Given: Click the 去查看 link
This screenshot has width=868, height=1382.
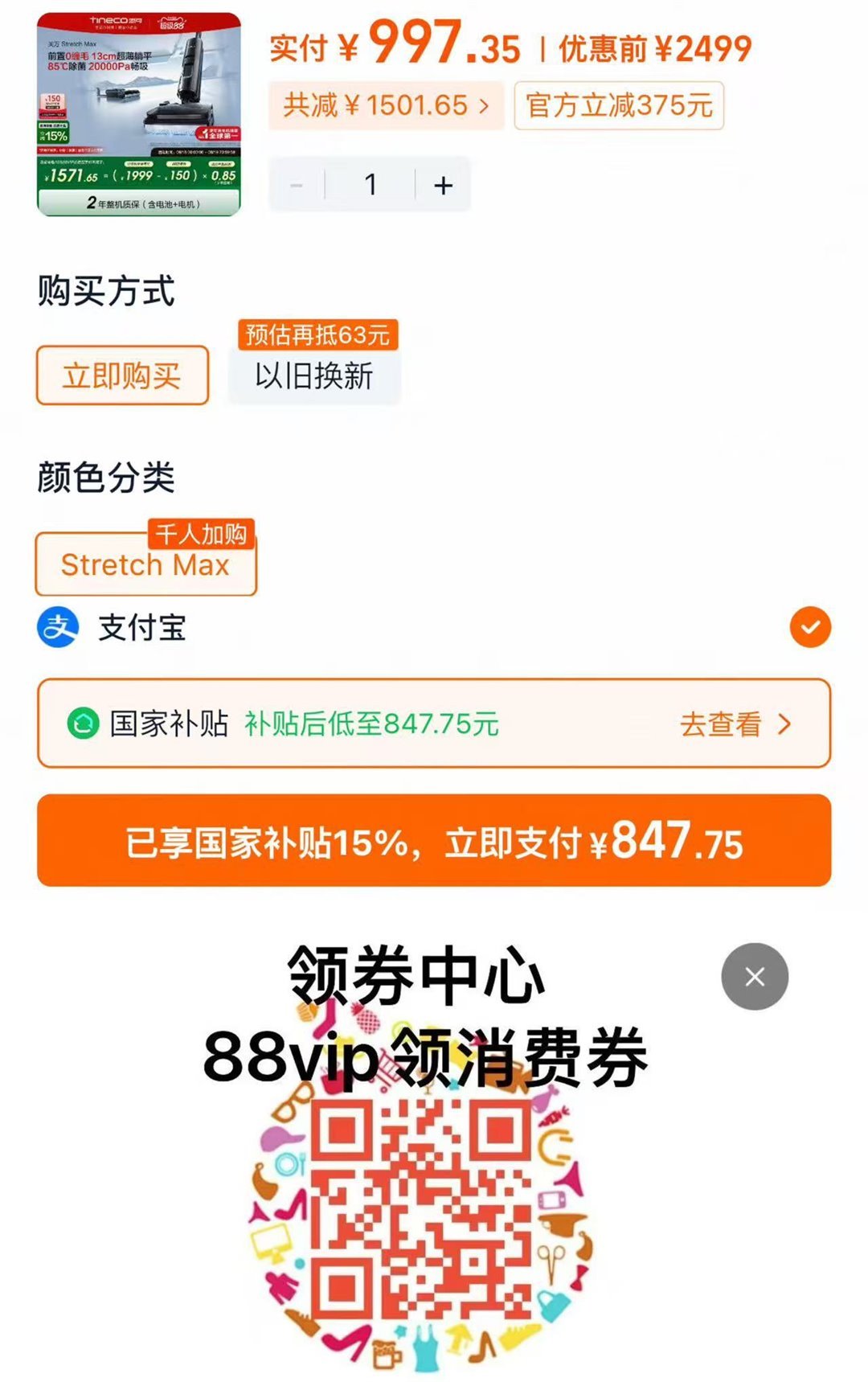Looking at the screenshot, I should (722, 725).
